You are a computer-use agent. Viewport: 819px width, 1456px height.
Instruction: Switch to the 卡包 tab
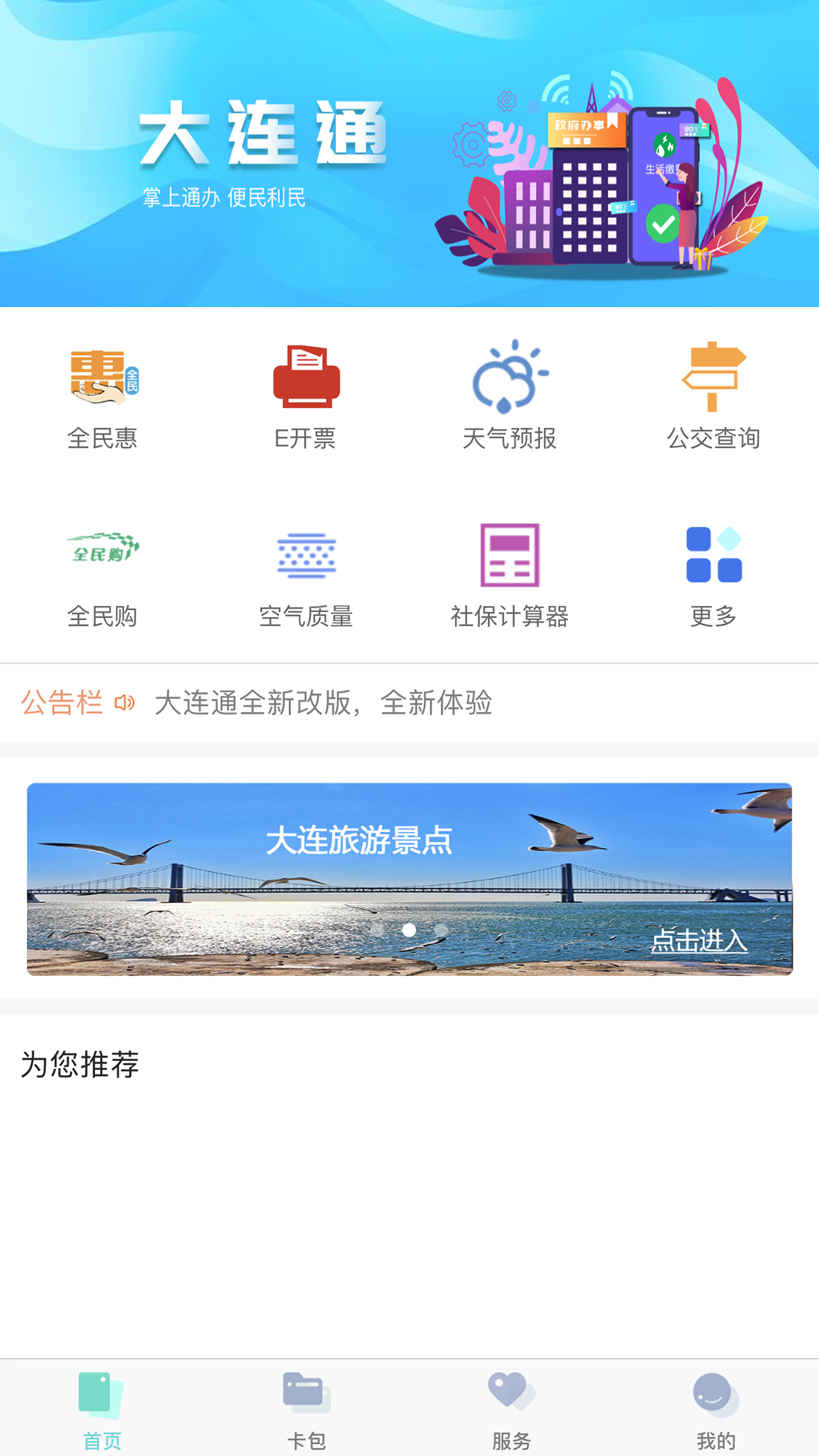tap(306, 1409)
